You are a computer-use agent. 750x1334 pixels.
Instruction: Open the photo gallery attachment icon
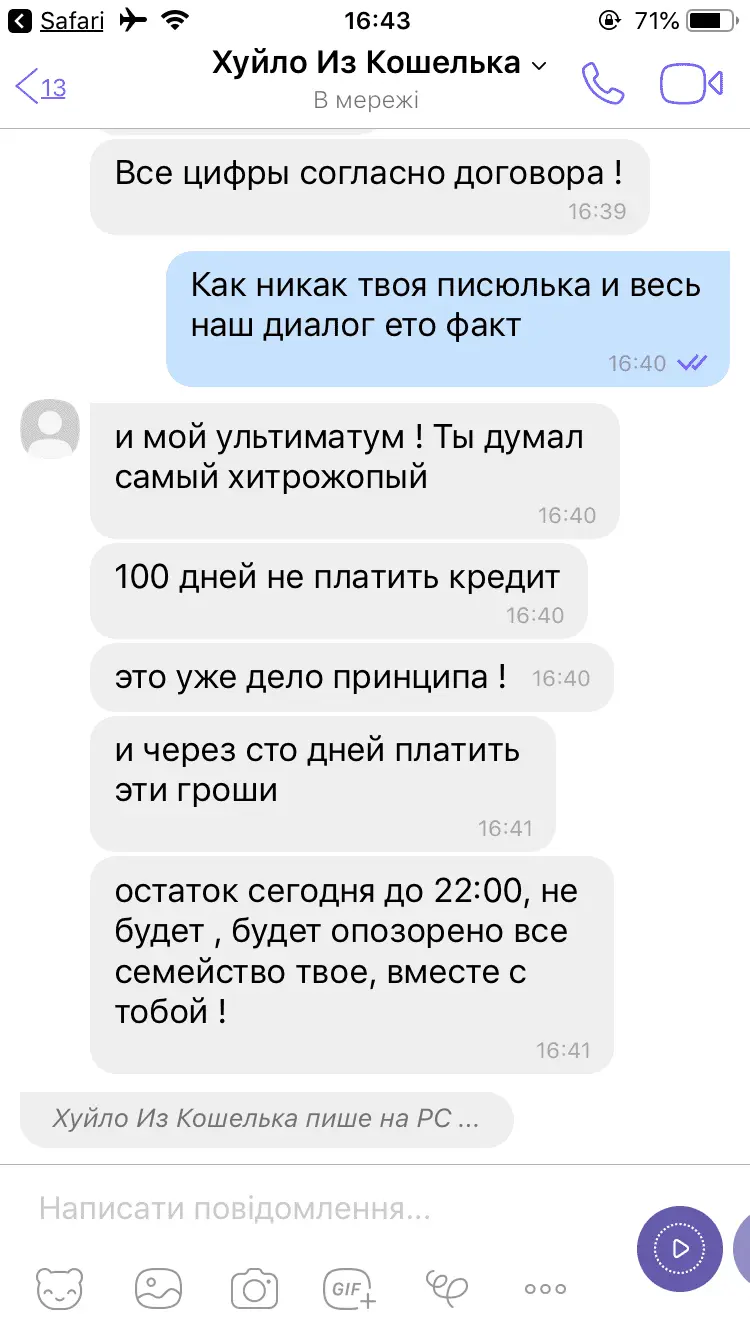(158, 1288)
